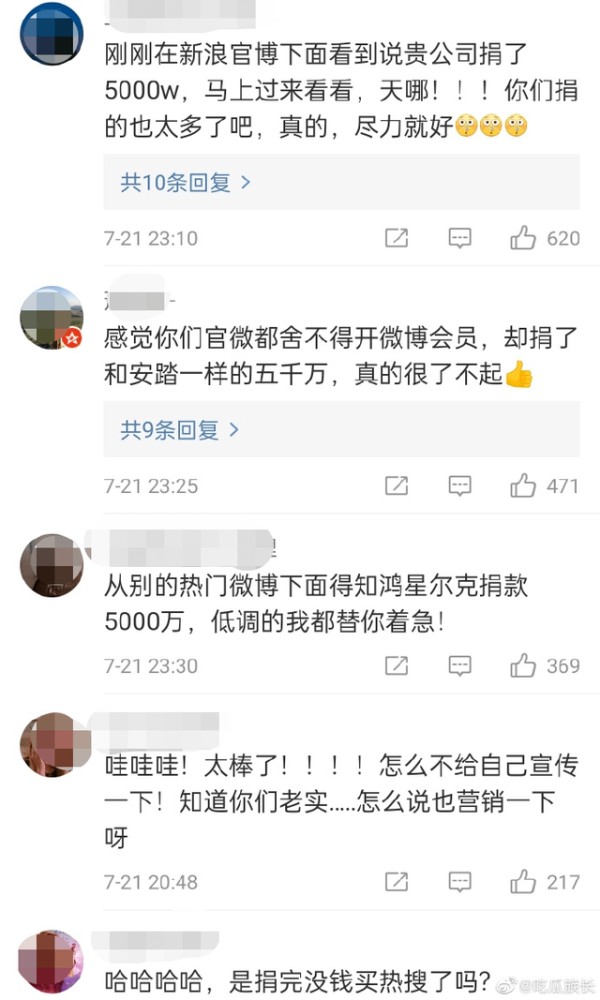Expand the 共9条回复 replies link
The width and height of the screenshot is (600, 1000).
tap(180, 430)
